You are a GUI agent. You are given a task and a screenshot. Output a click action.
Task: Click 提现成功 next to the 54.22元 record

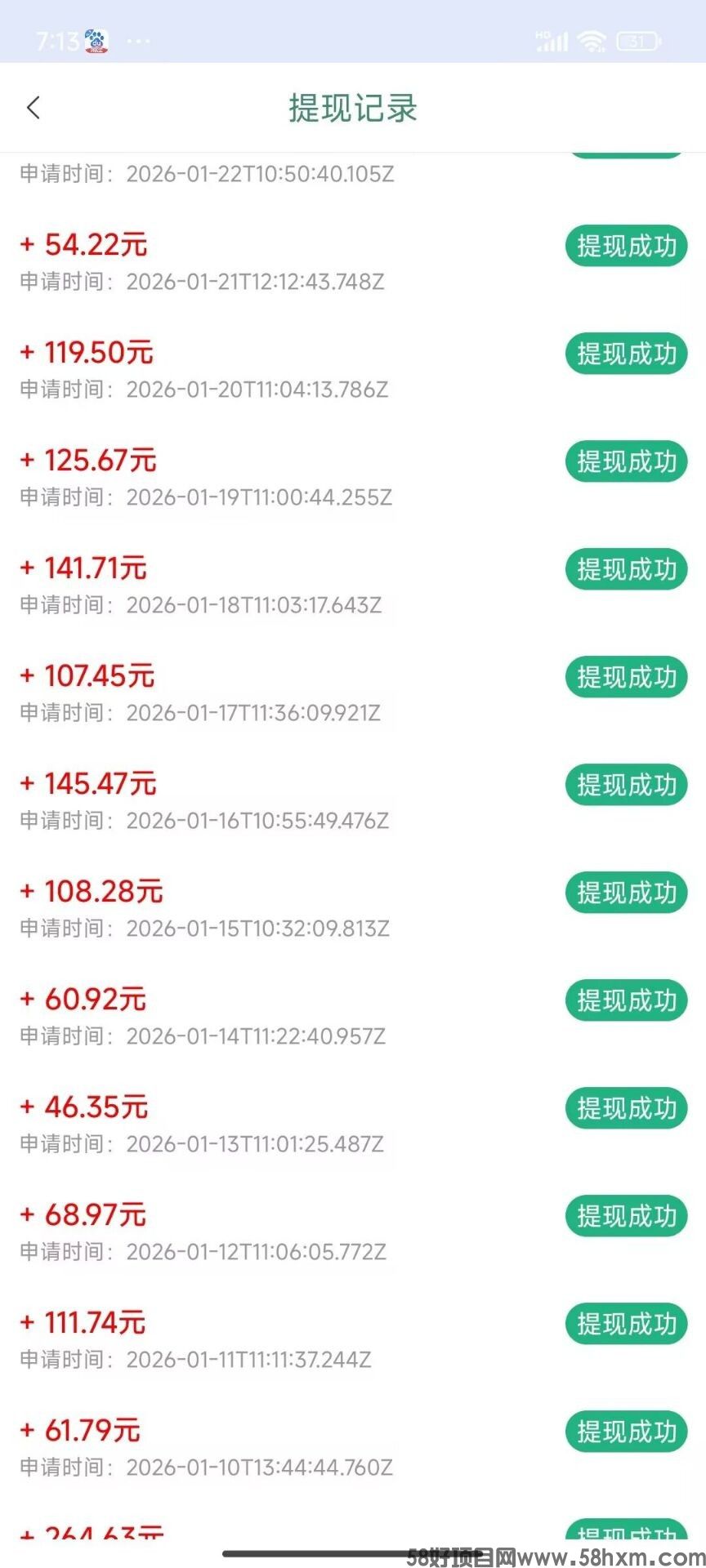(x=626, y=246)
